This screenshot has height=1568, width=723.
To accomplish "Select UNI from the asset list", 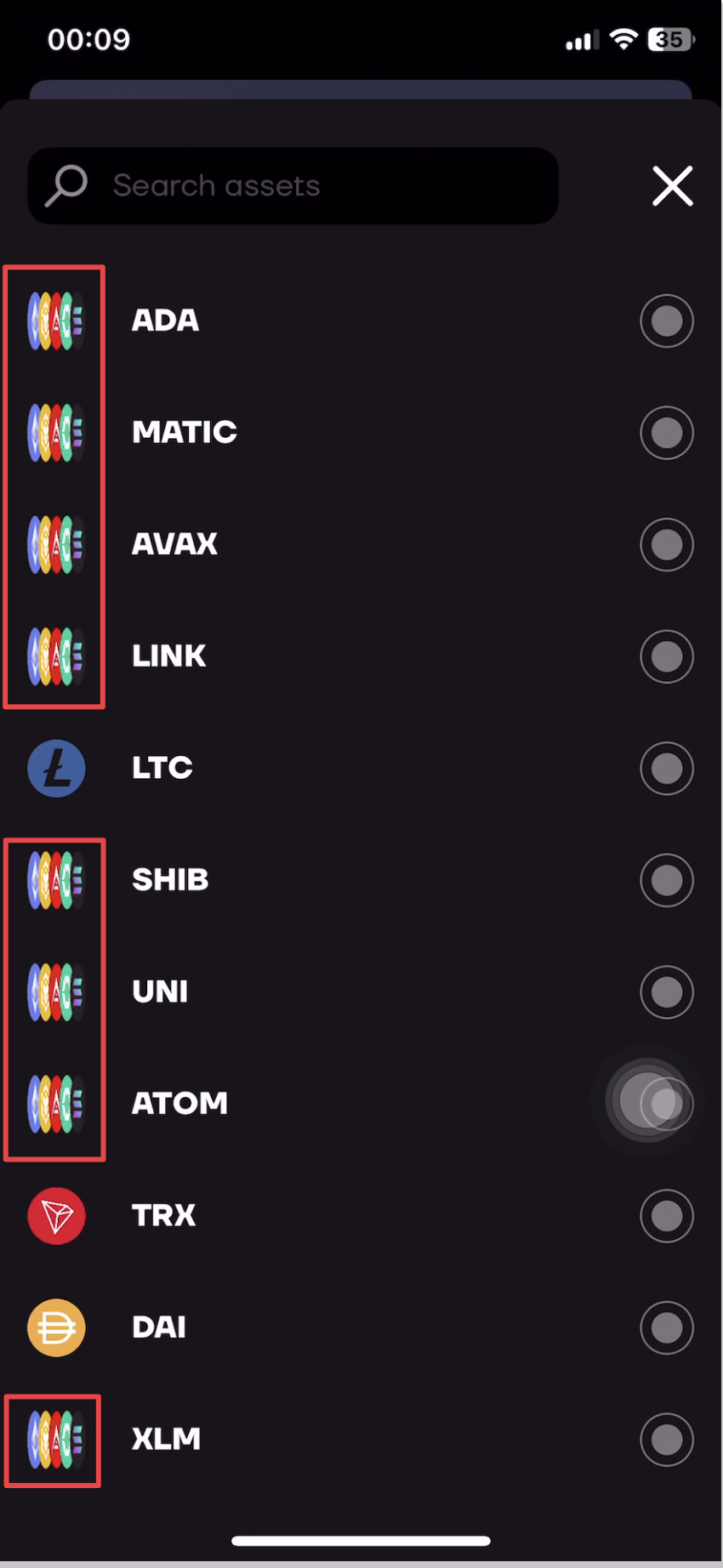I will [666, 991].
